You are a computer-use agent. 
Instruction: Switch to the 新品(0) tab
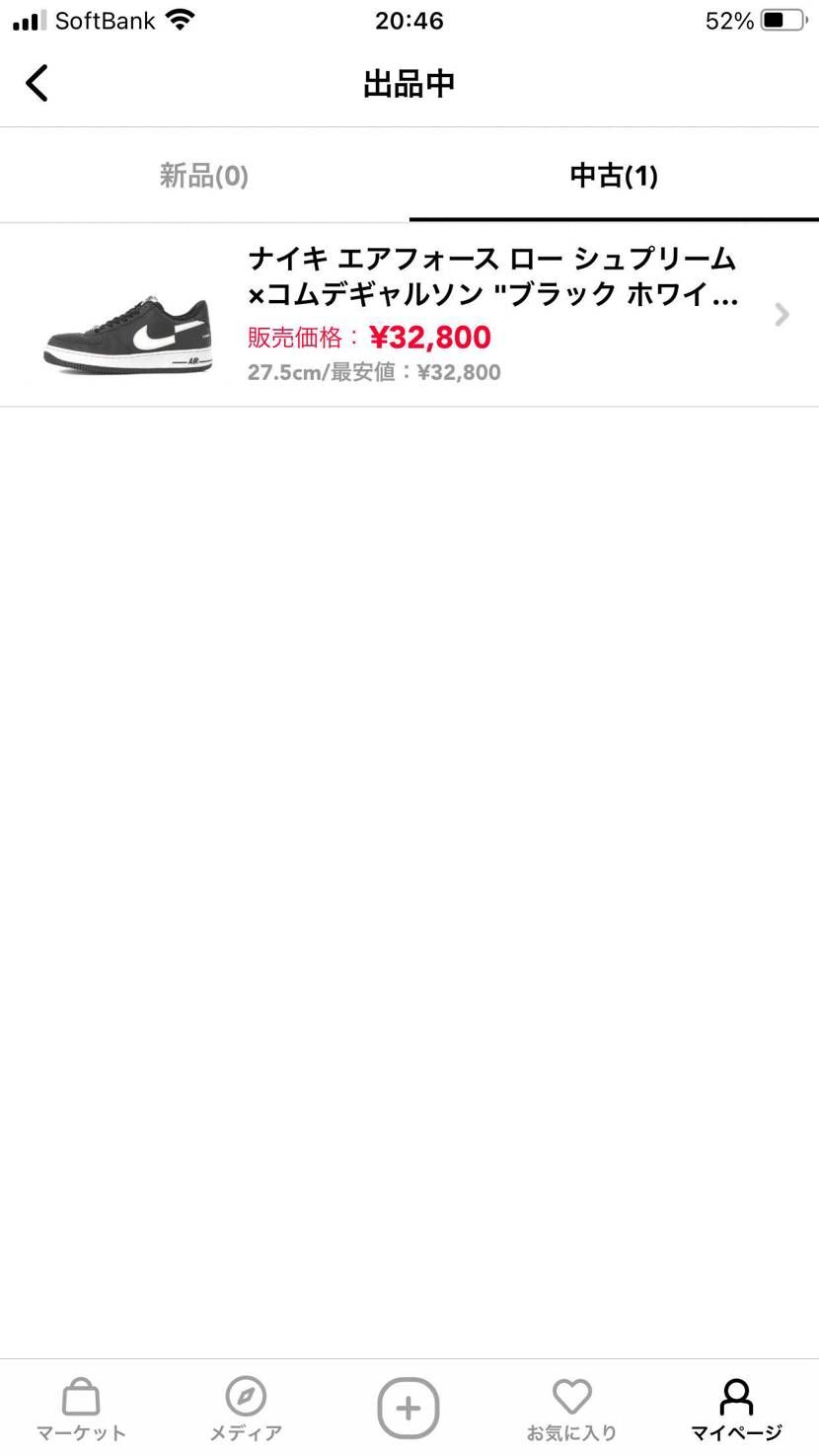[204, 176]
